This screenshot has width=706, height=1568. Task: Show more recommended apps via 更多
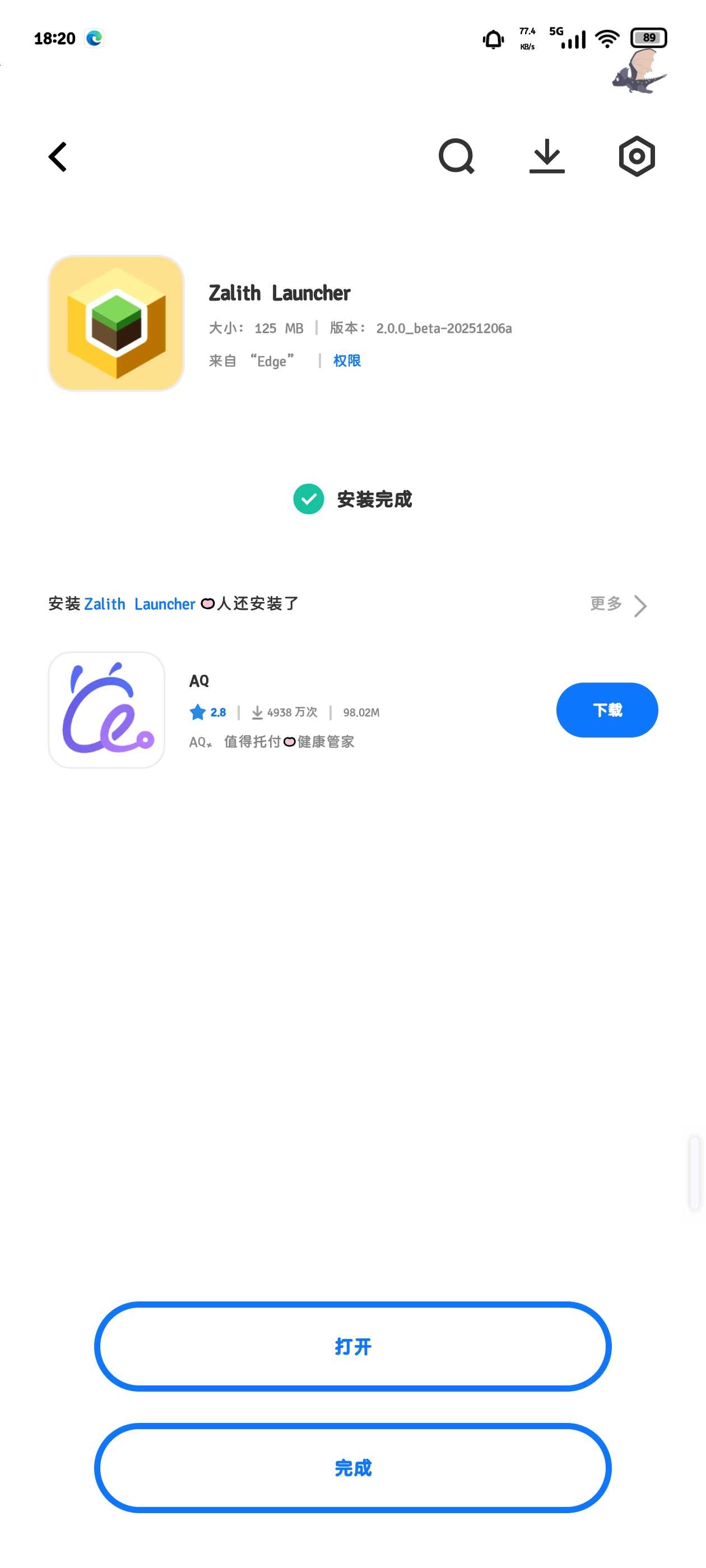point(617,604)
